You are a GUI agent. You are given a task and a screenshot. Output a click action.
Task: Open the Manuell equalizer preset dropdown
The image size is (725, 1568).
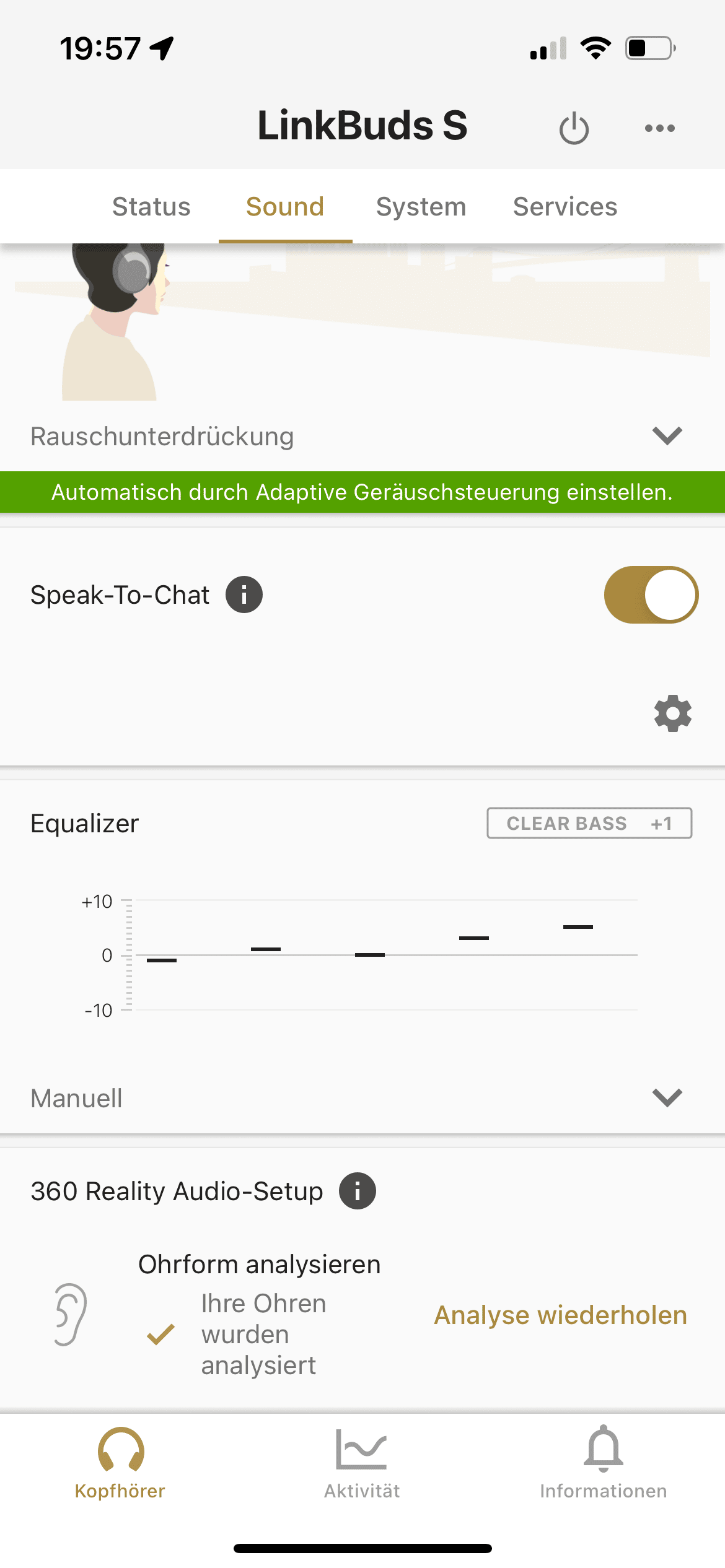(667, 1097)
